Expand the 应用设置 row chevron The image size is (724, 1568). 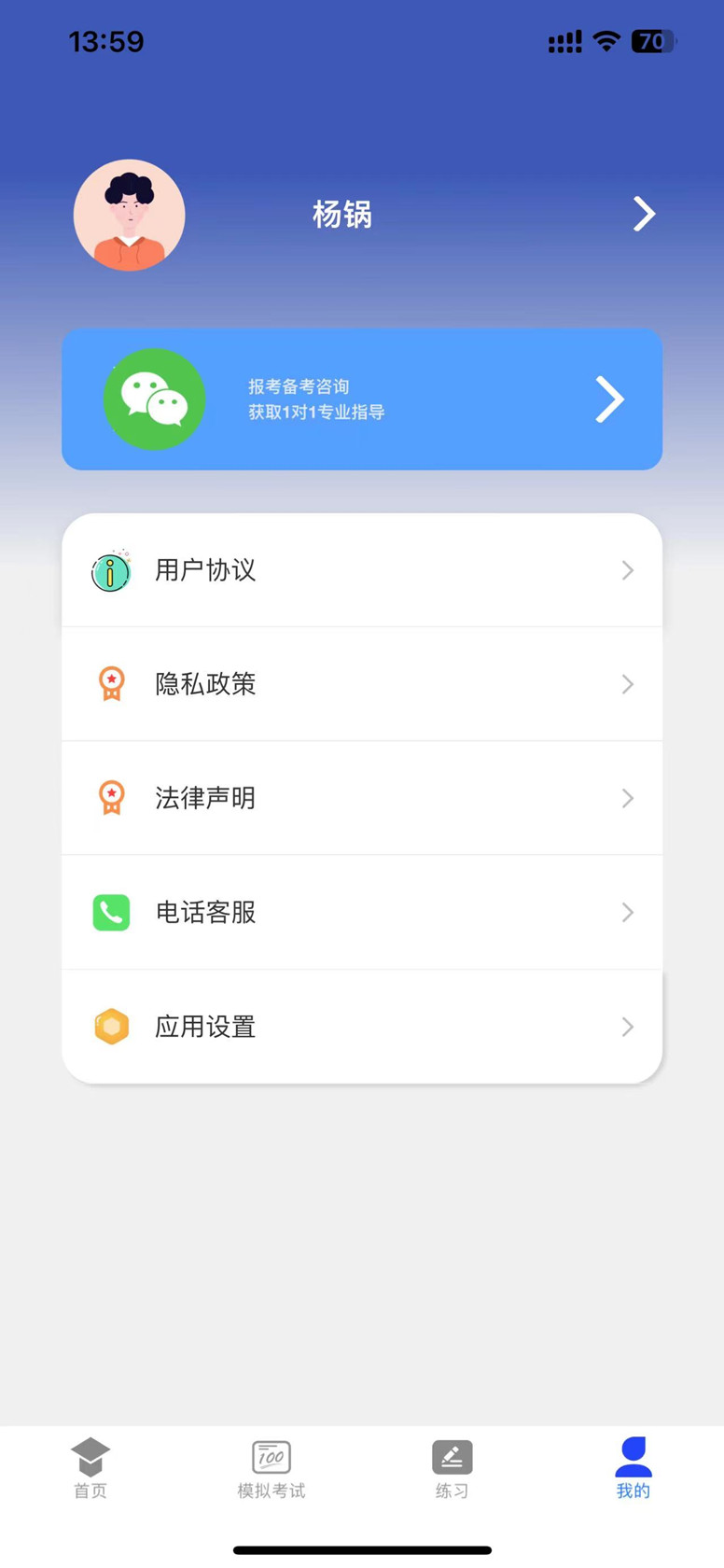[626, 1026]
